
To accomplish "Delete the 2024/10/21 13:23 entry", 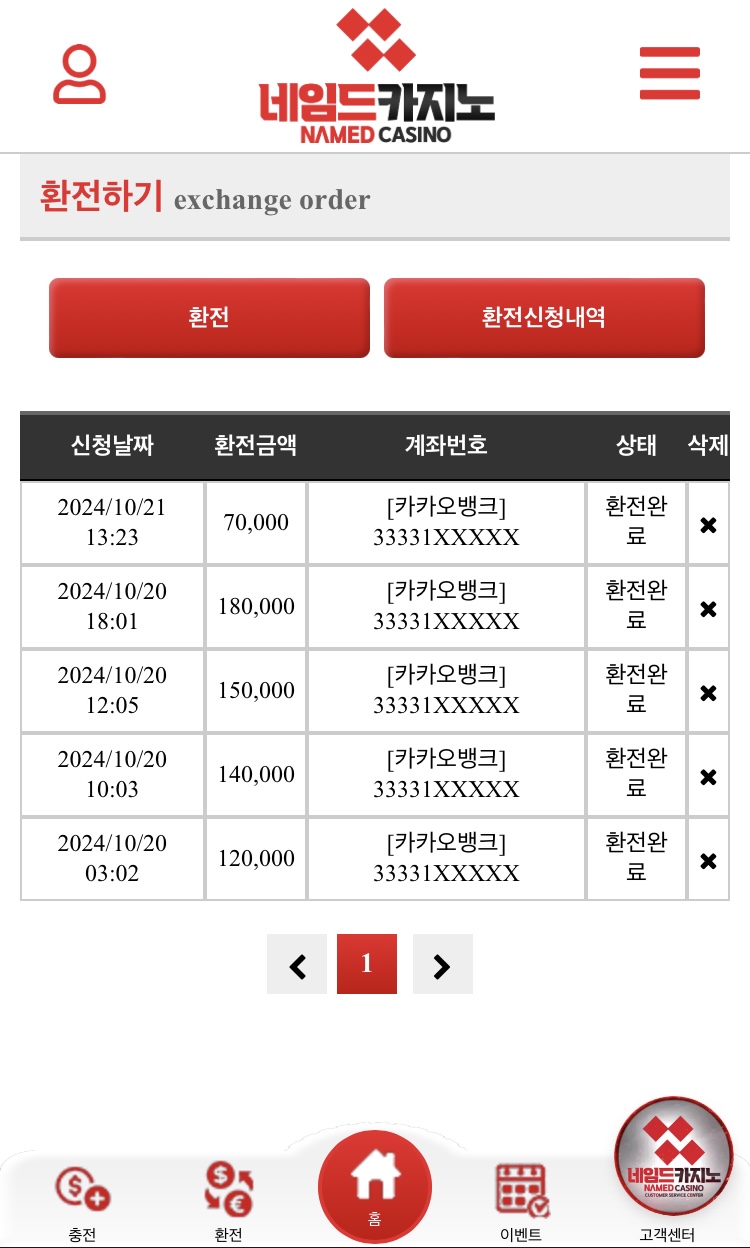I will click(708, 524).
